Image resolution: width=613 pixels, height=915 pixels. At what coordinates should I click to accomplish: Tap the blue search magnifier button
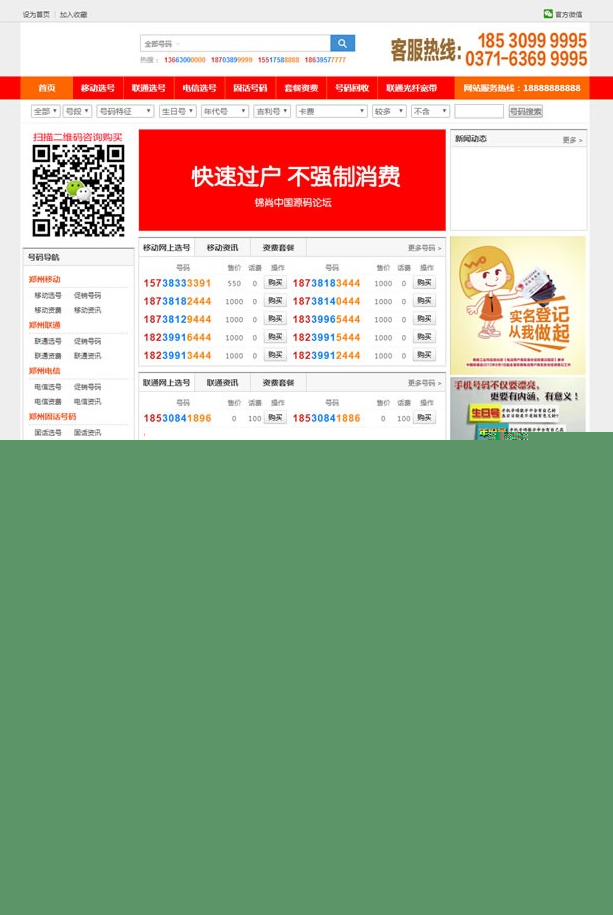tap(342, 44)
